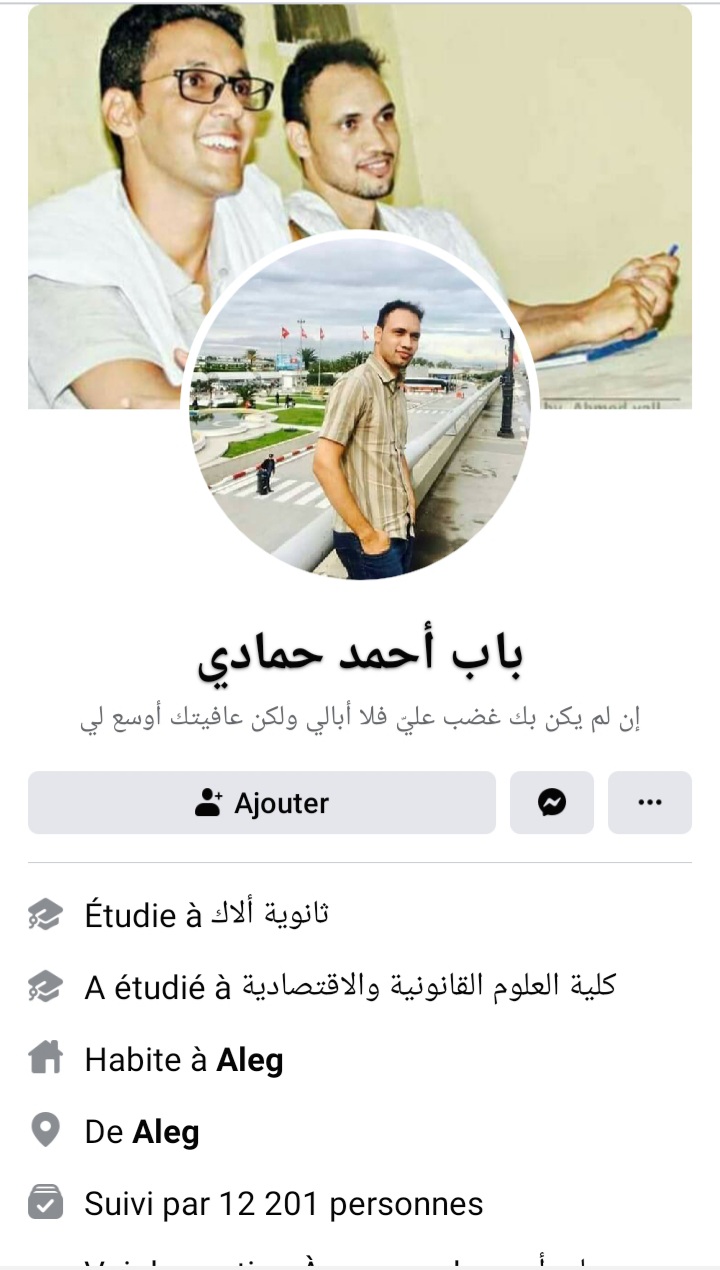View the circular profile picture
720x1270 pixels.
(360, 410)
